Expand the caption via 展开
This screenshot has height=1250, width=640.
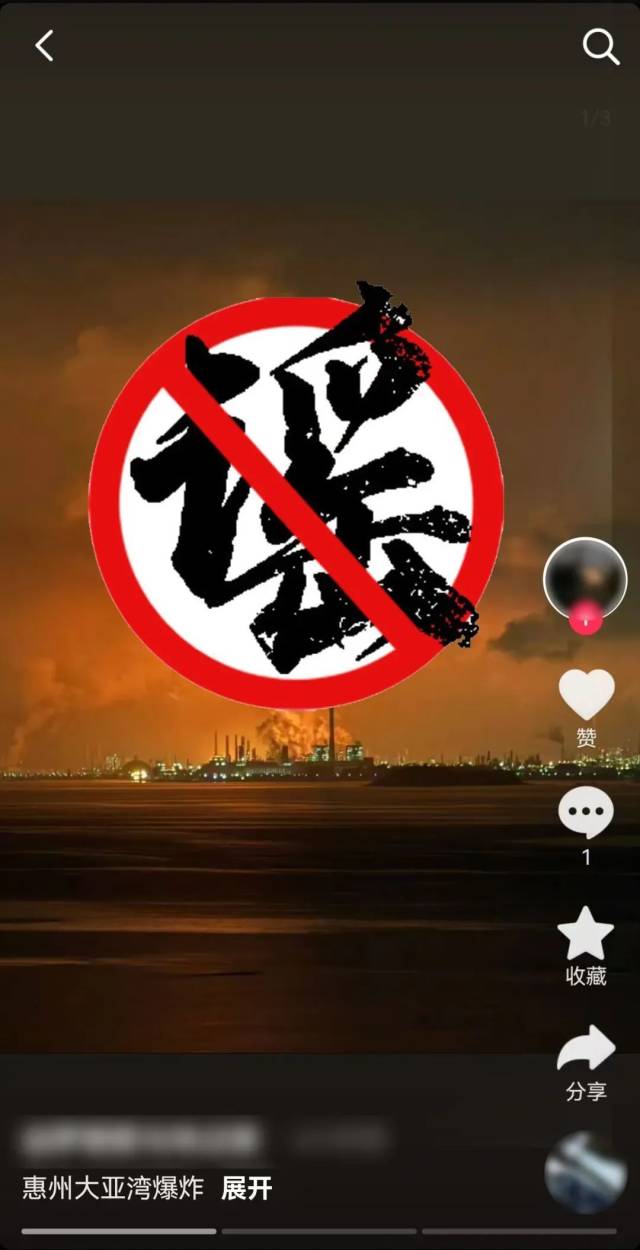pos(246,1189)
